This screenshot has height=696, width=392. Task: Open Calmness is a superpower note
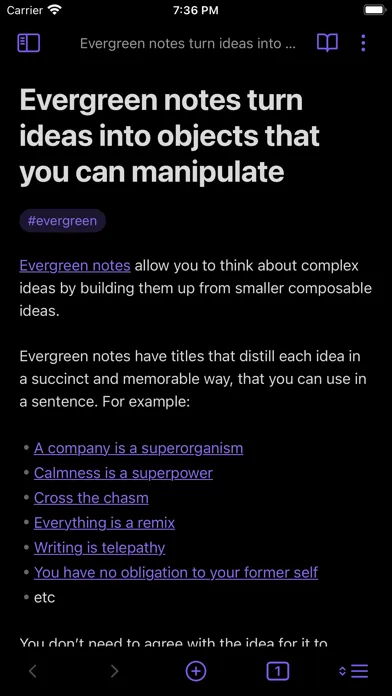point(123,473)
